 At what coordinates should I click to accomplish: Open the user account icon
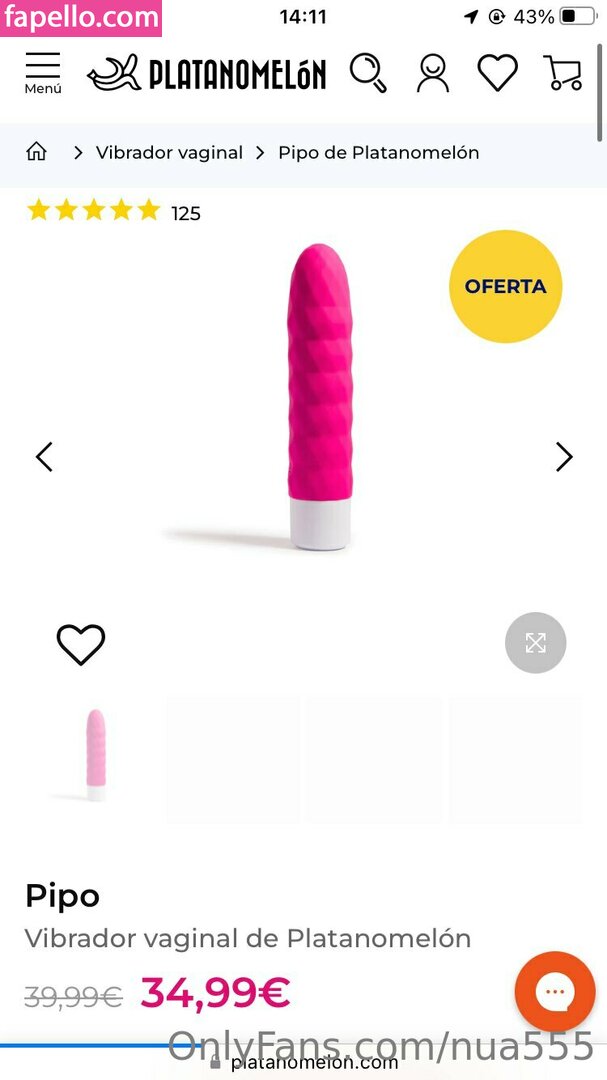[432, 73]
